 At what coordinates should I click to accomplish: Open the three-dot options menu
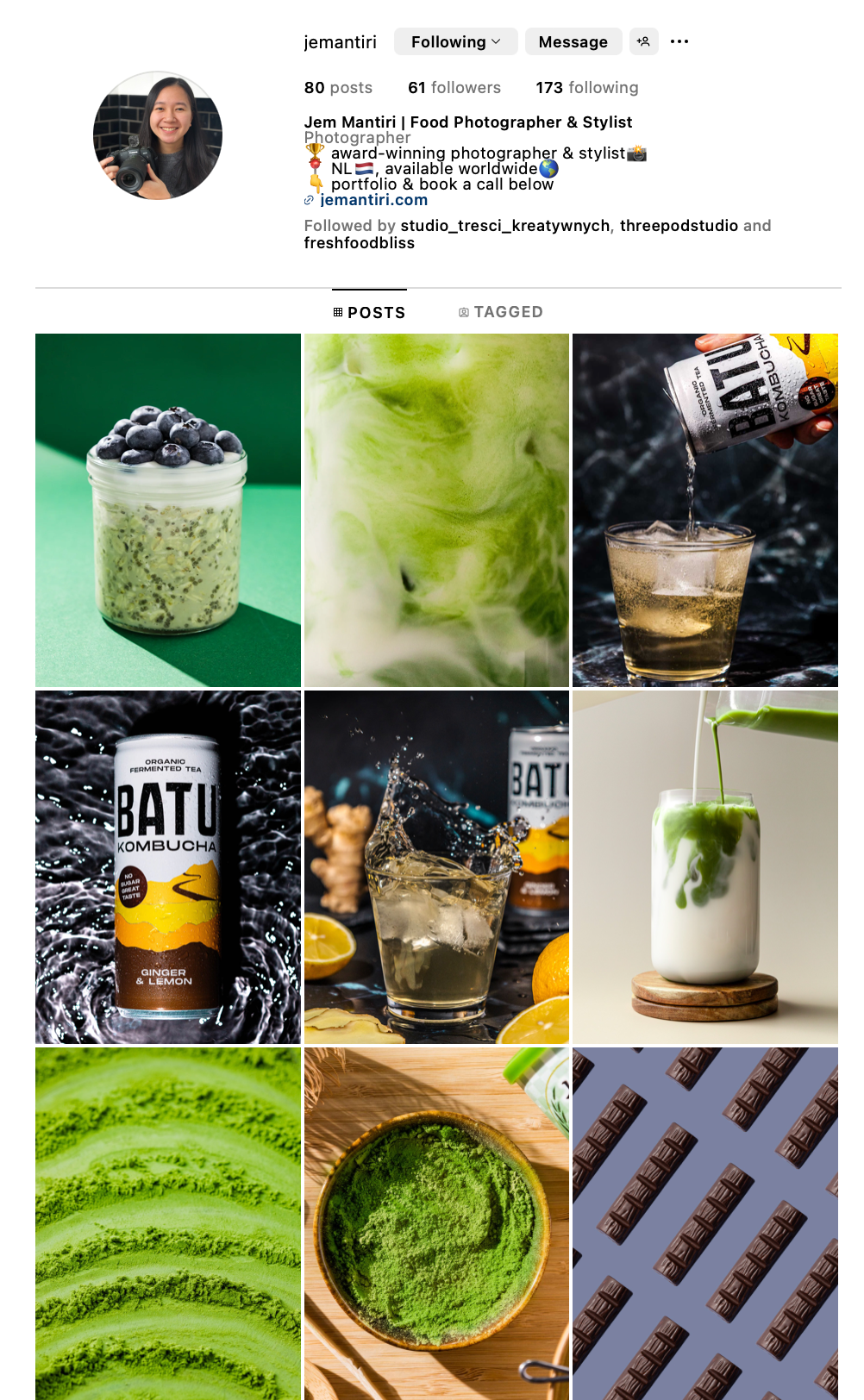click(679, 41)
